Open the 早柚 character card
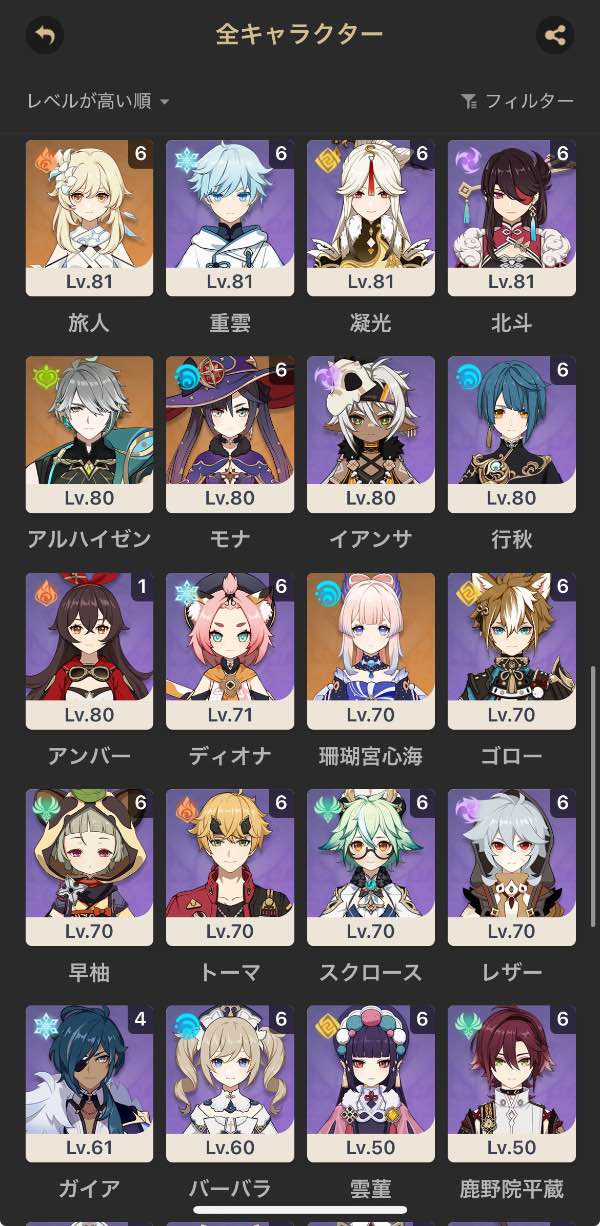The width and height of the screenshot is (600, 1226). click(89, 867)
